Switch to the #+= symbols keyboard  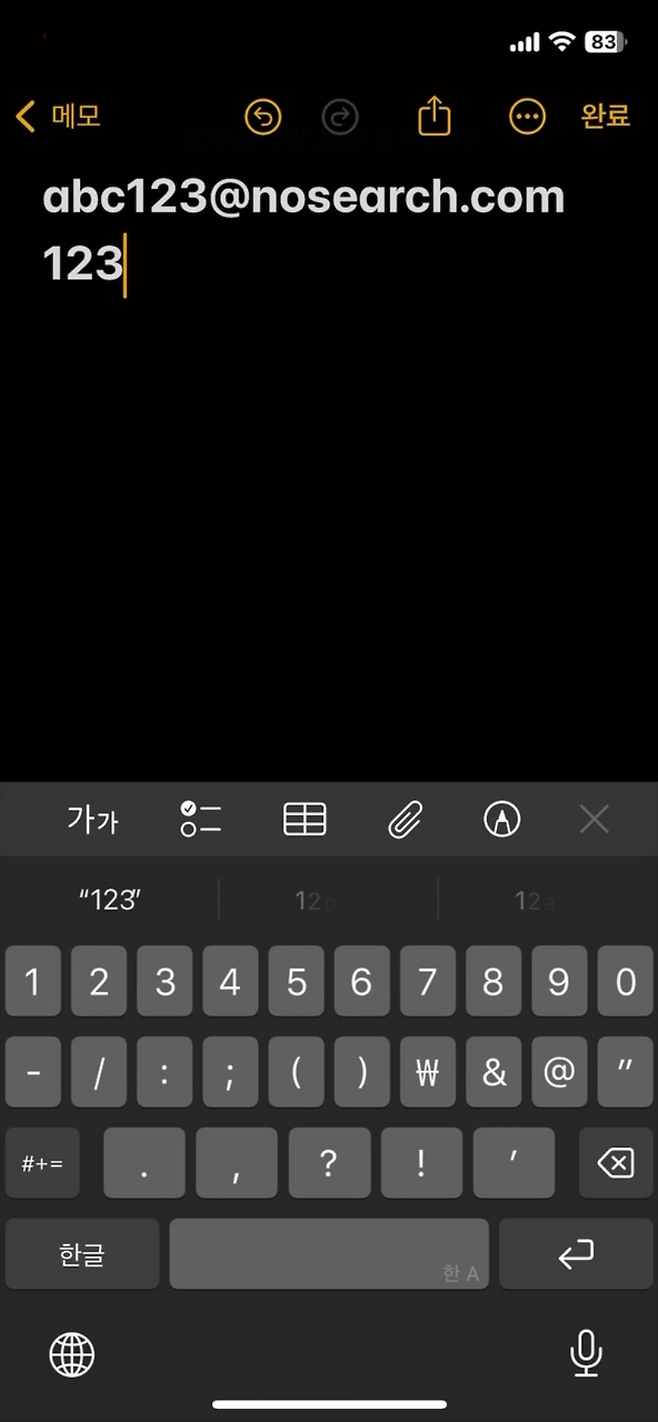(42, 1163)
